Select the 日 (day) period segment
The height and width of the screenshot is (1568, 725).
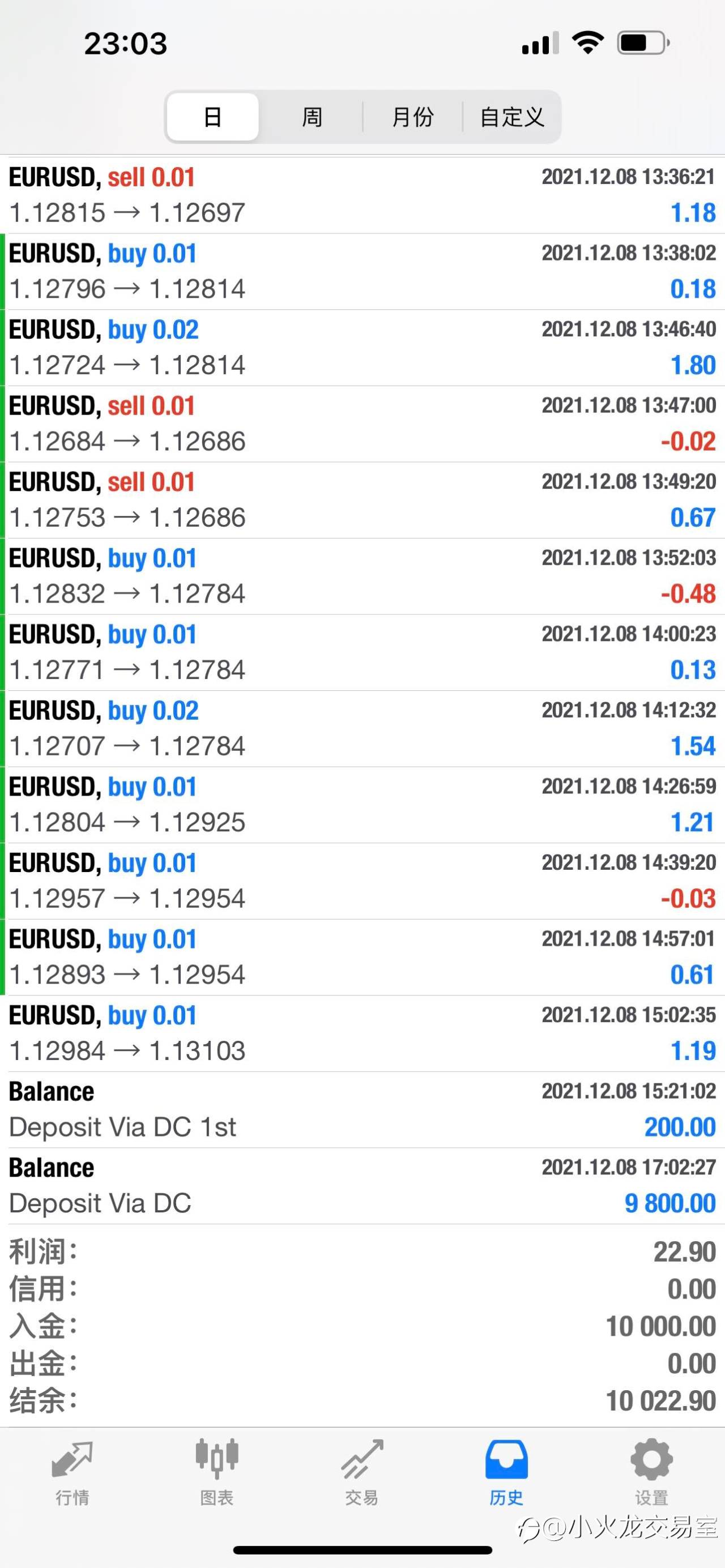click(x=212, y=117)
